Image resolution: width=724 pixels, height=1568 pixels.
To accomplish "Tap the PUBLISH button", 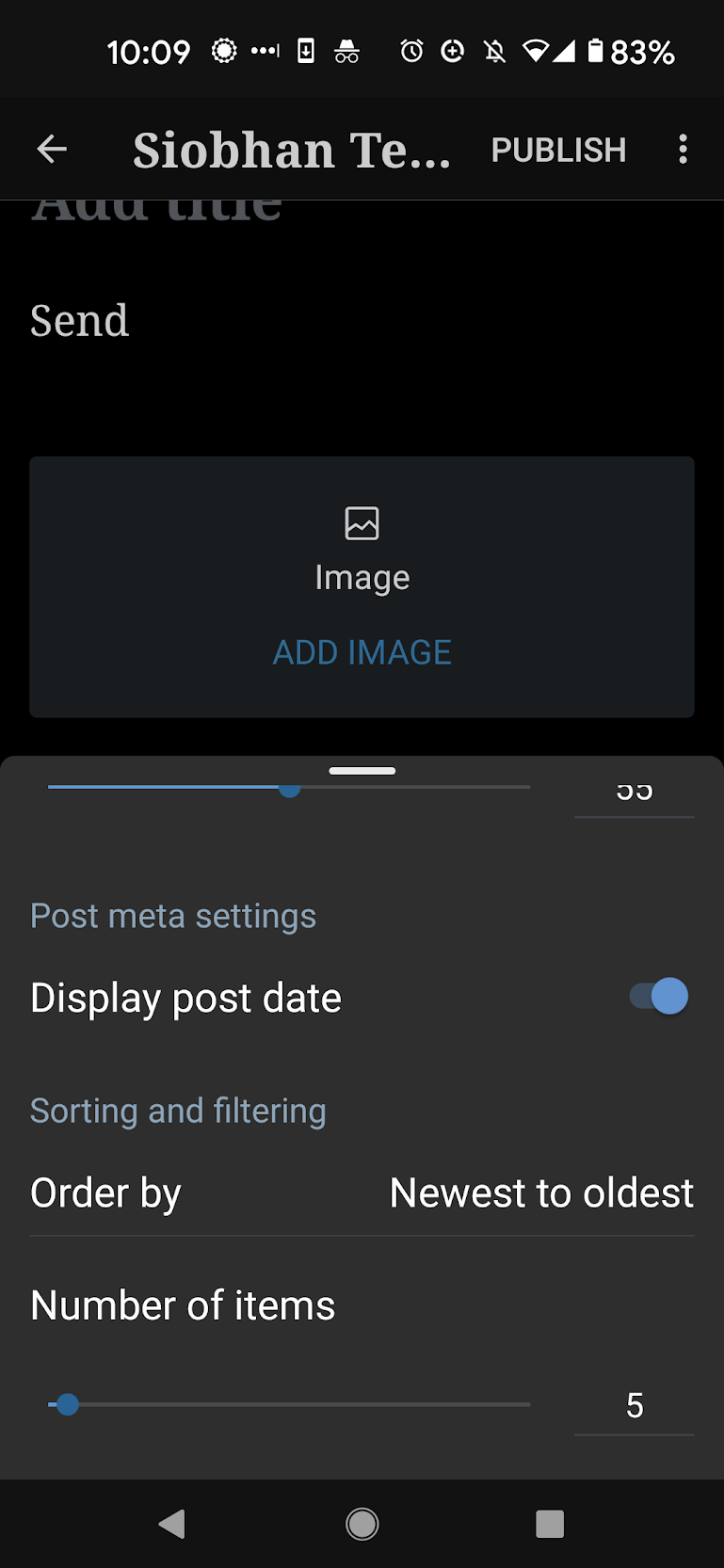I will pos(558,150).
